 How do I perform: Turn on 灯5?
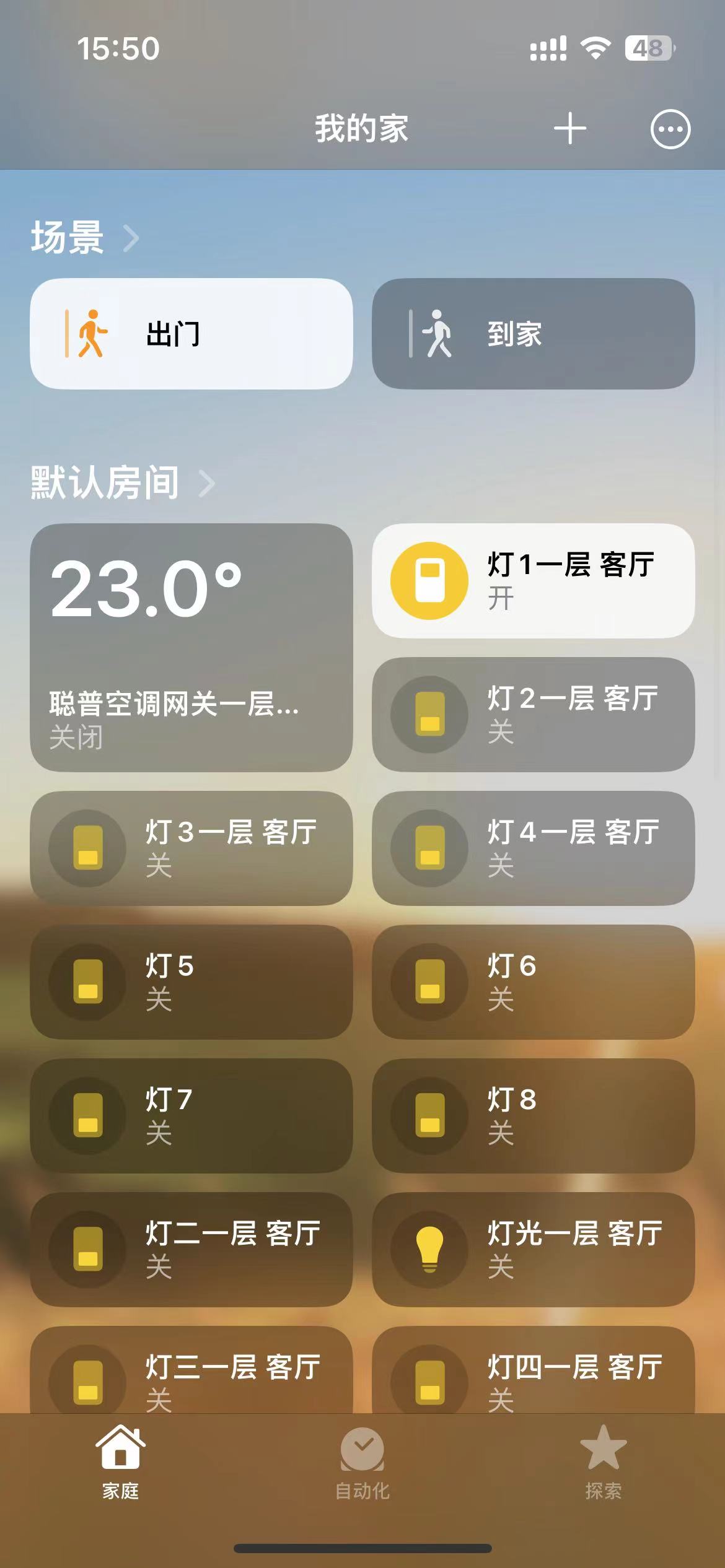pos(87,982)
